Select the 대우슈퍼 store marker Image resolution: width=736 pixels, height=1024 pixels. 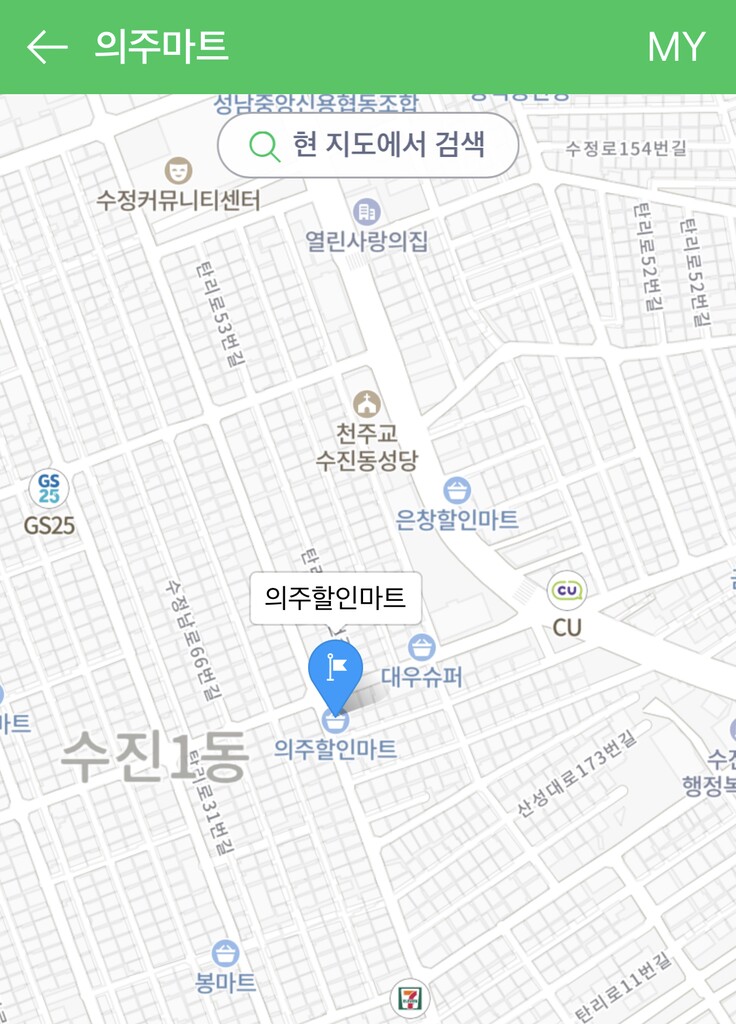422,648
